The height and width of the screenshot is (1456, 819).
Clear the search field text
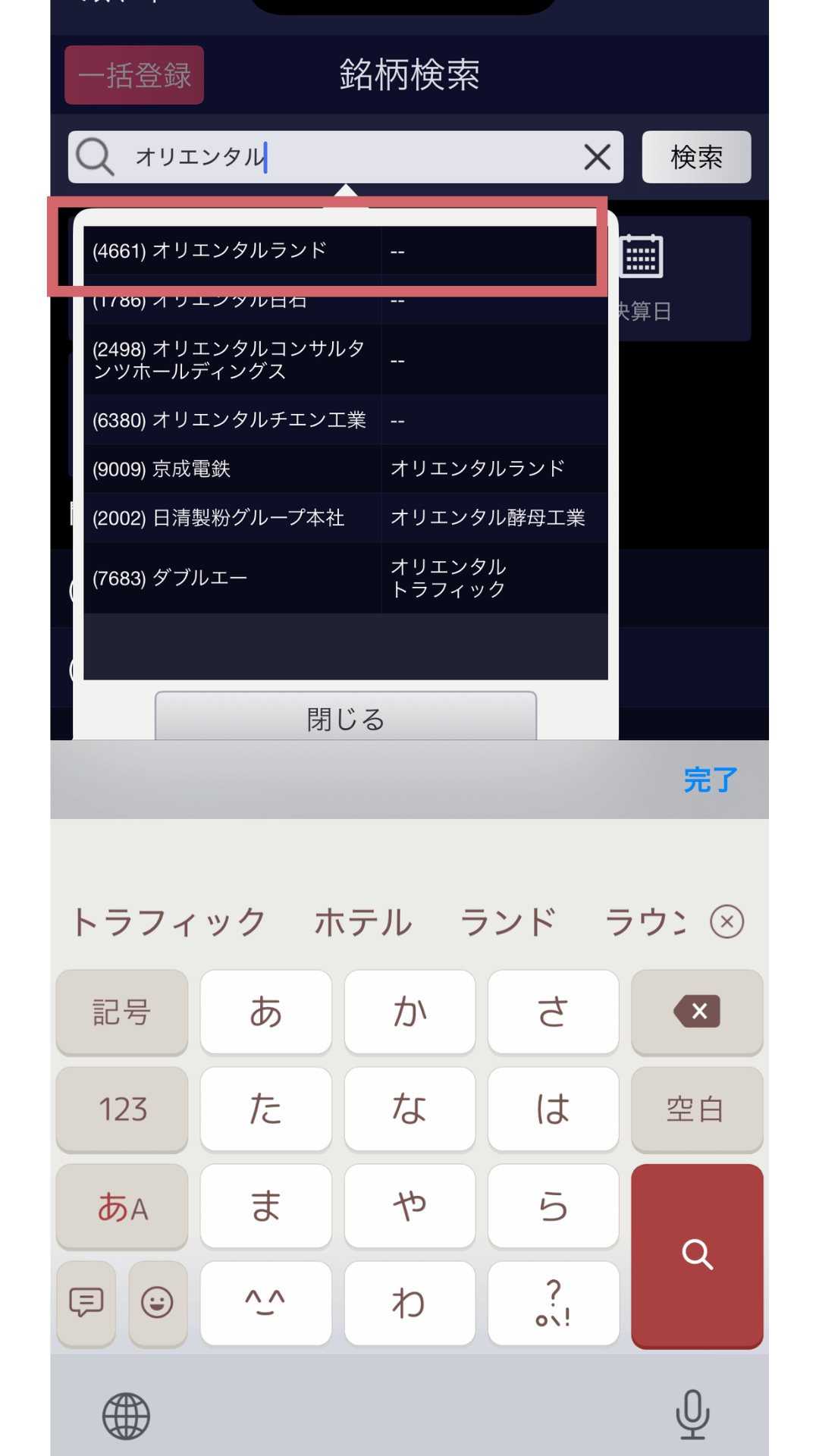coord(597,158)
